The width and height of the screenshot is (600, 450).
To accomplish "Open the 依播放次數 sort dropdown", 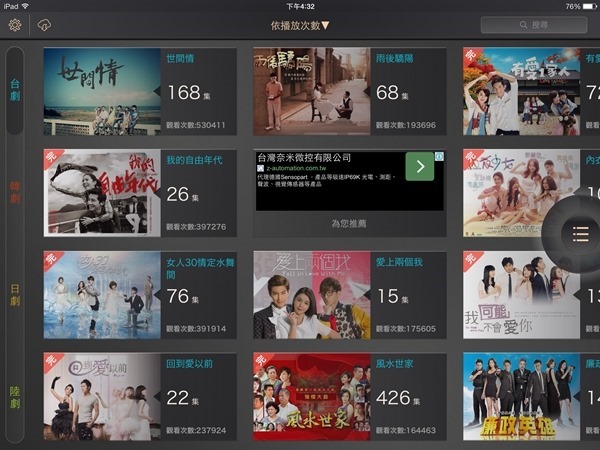I will point(299,25).
